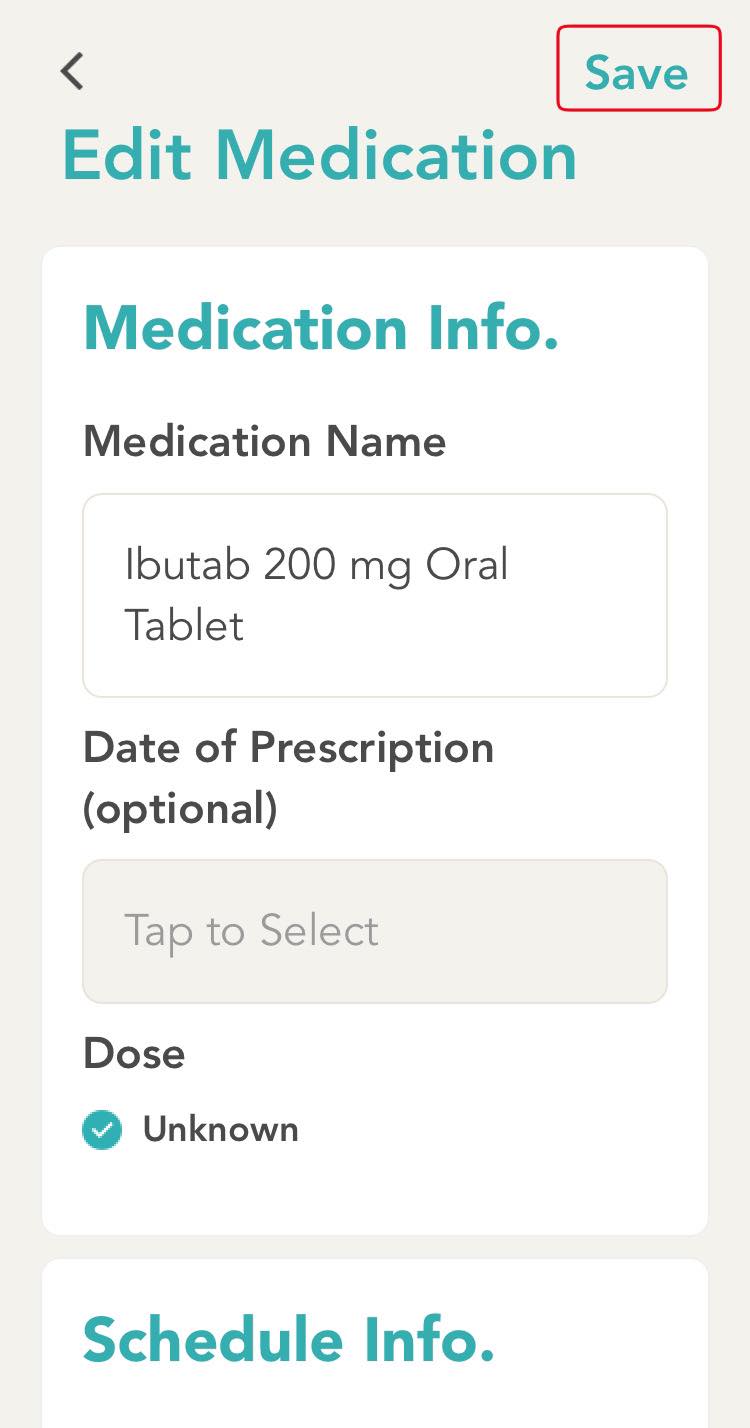The image size is (750, 1428).
Task: Tap the optional label under Date of Prescription
Action: pos(179,809)
